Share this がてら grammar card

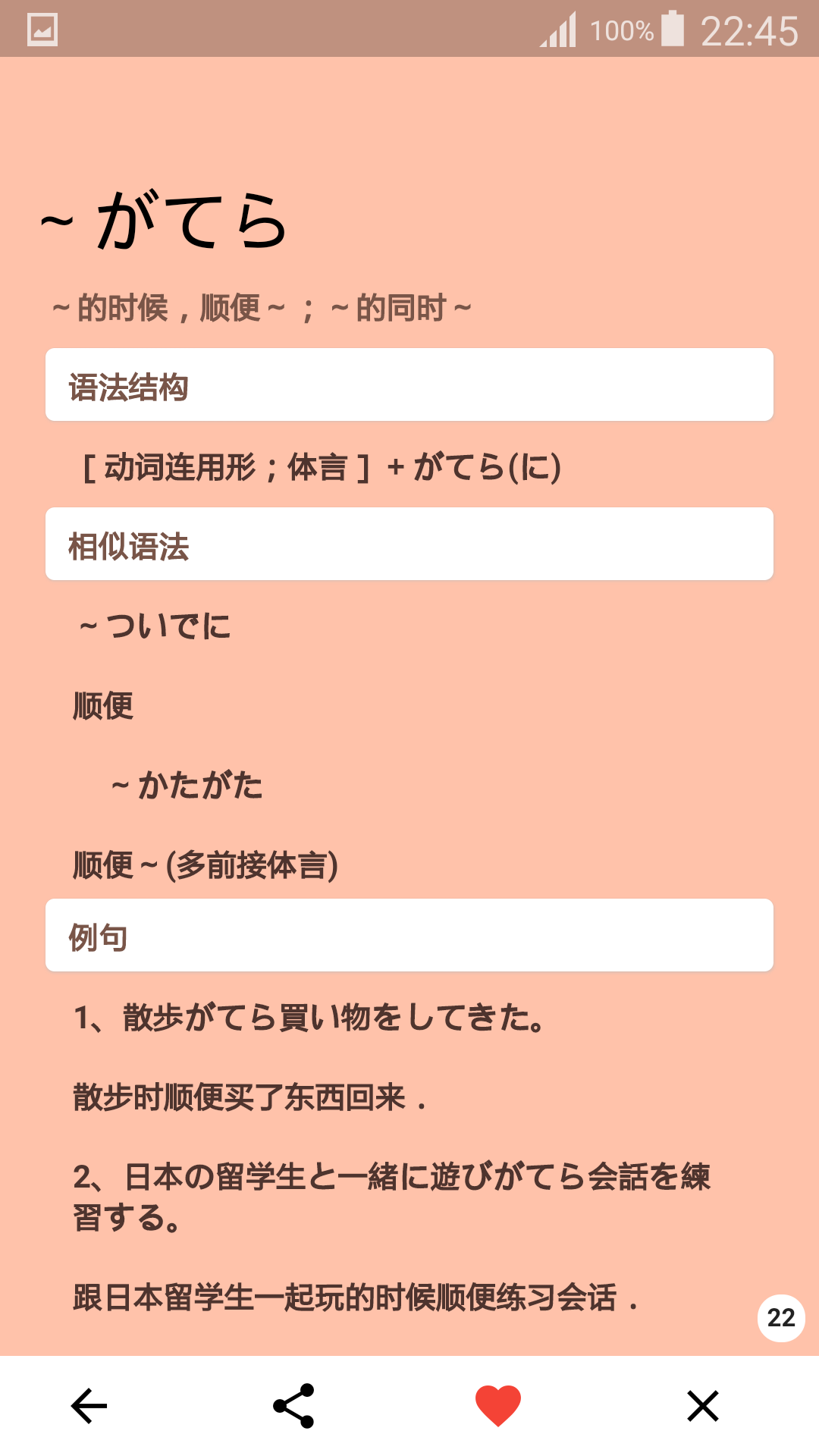(x=293, y=1406)
